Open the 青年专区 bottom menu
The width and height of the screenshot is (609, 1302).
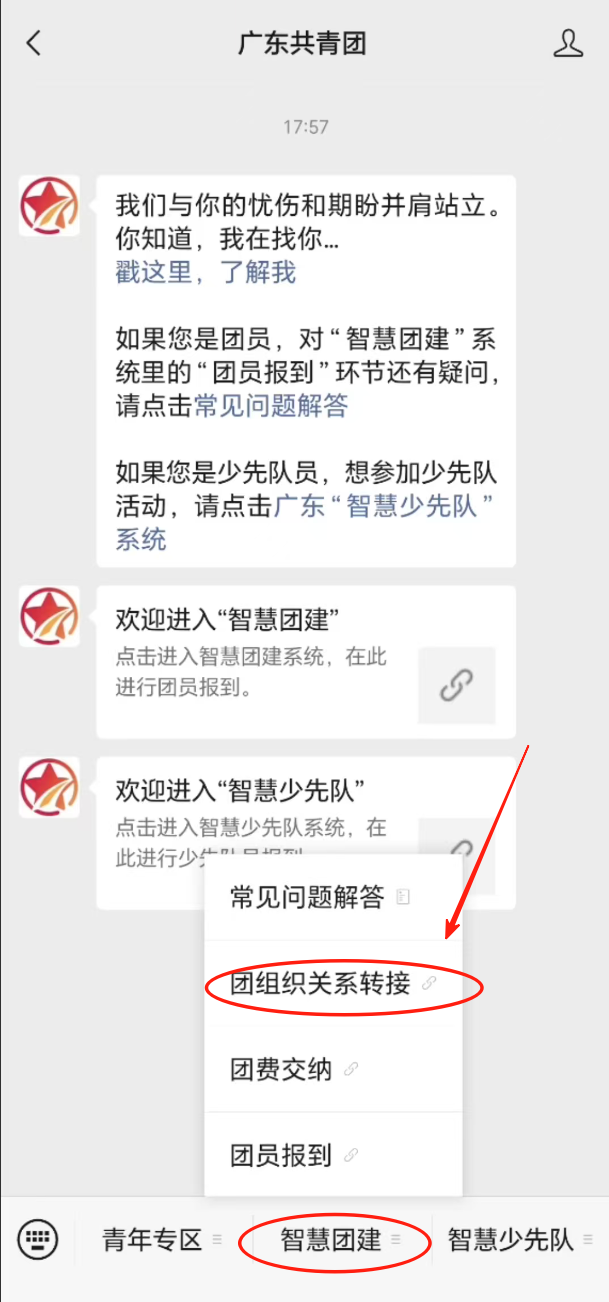pos(162,1241)
